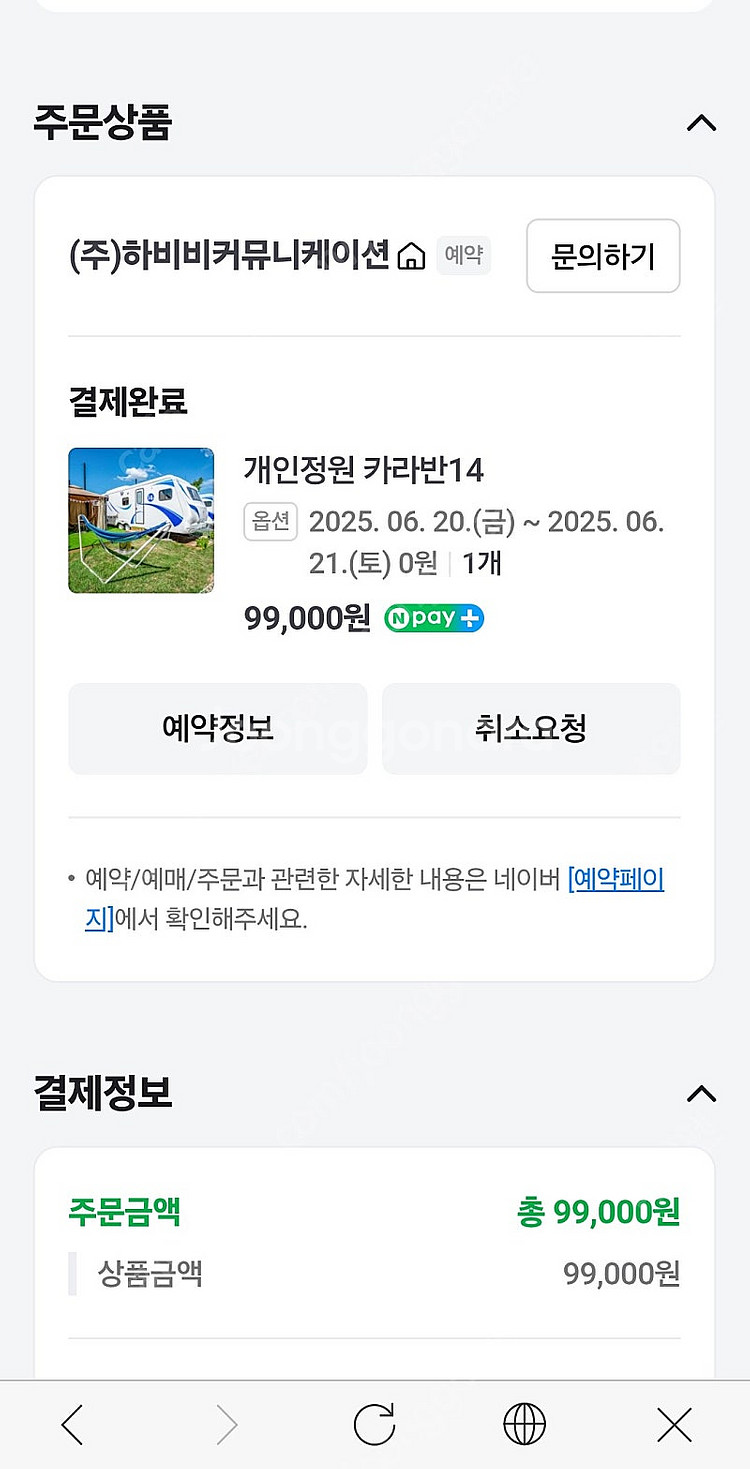Collapse the 결제정보 section
The height and width of the screenshot is (1469, 750).
coord(700,1094)
